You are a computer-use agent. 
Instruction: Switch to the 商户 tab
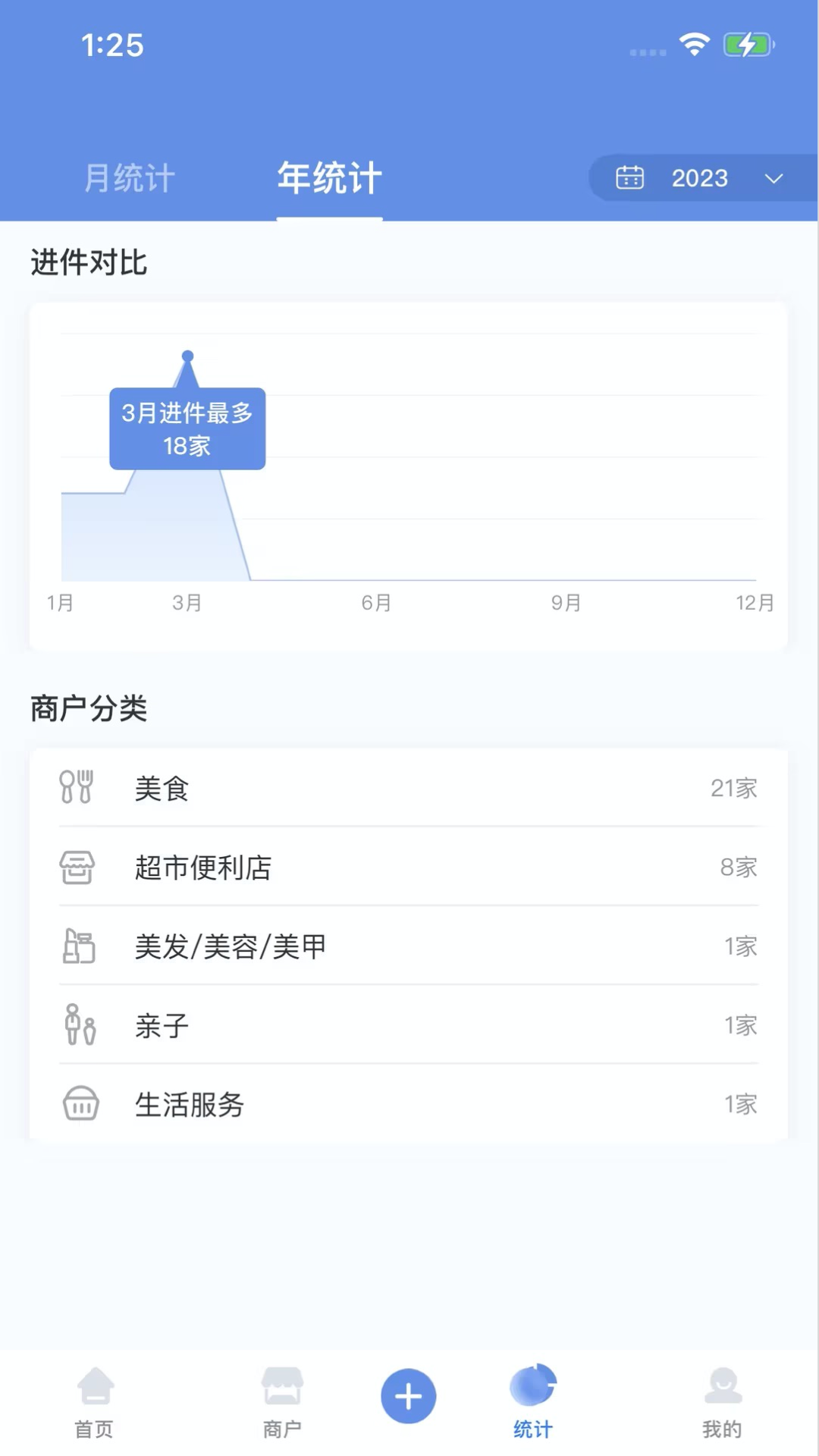[x=282, y=1403]
